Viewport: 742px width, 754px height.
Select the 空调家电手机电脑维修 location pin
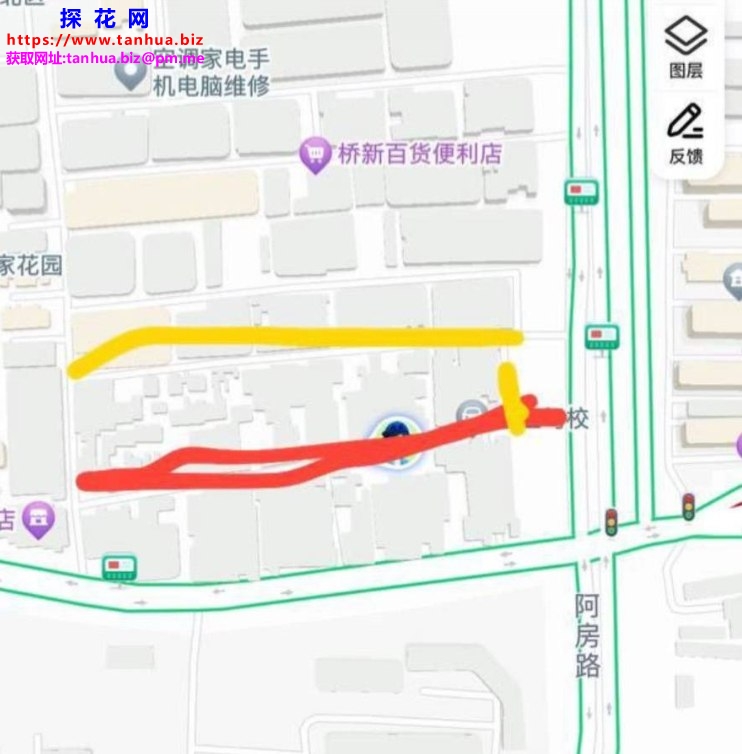[131, 74]
